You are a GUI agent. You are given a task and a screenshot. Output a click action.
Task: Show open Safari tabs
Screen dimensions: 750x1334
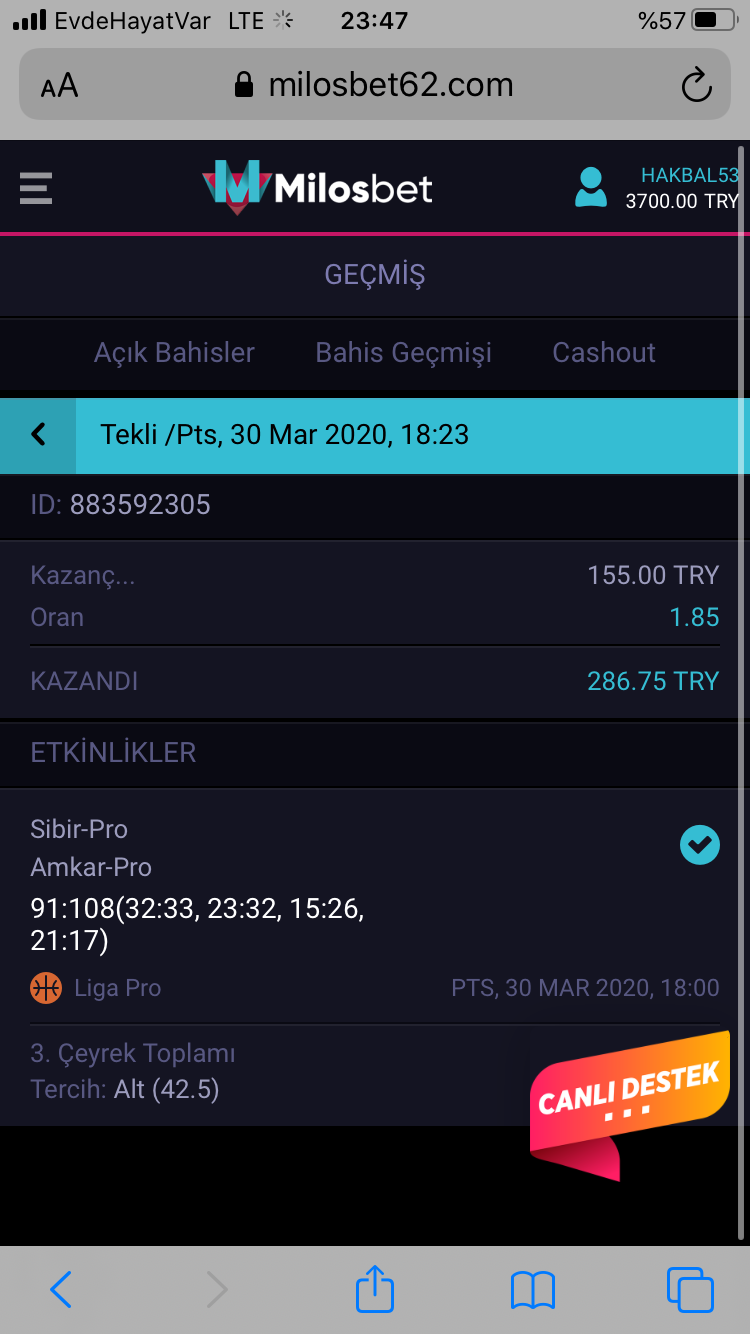coord(690,1289)
